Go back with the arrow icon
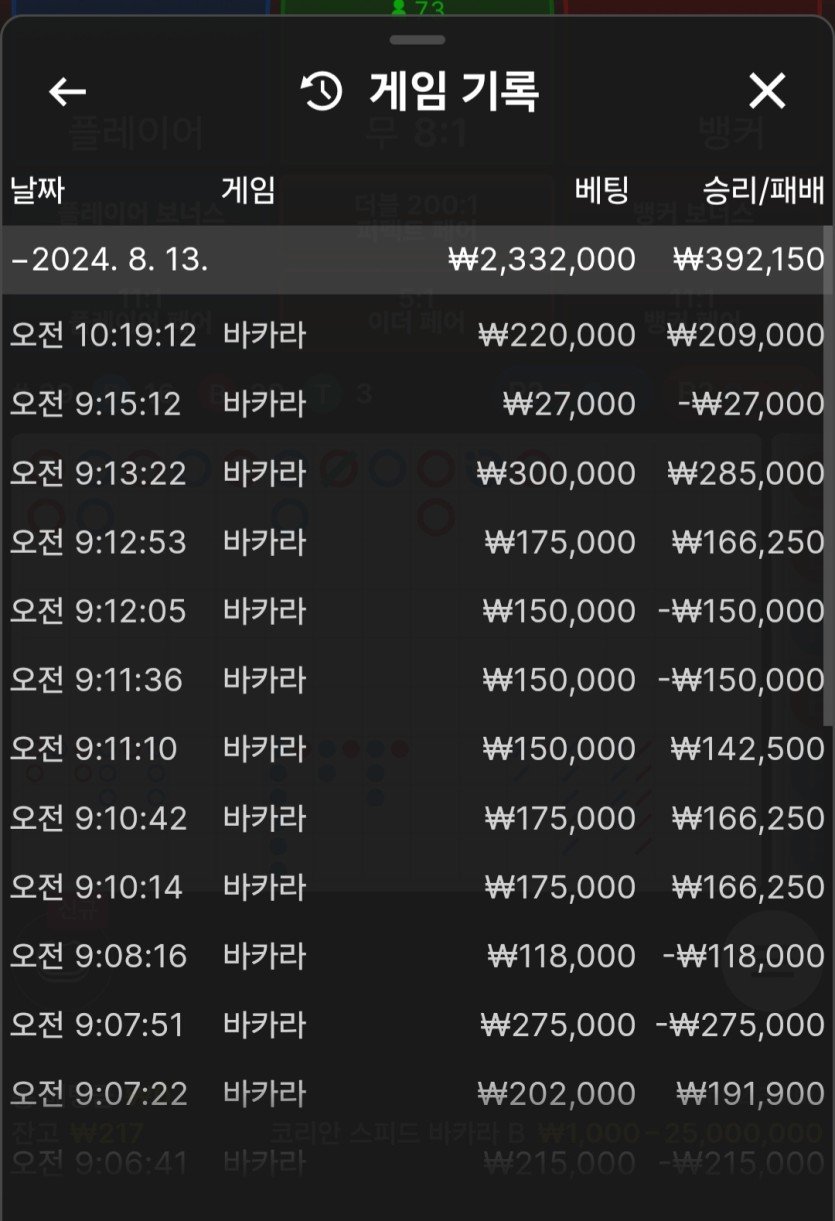The width and height of the screenshot is (835, 1221). (68, 93)
